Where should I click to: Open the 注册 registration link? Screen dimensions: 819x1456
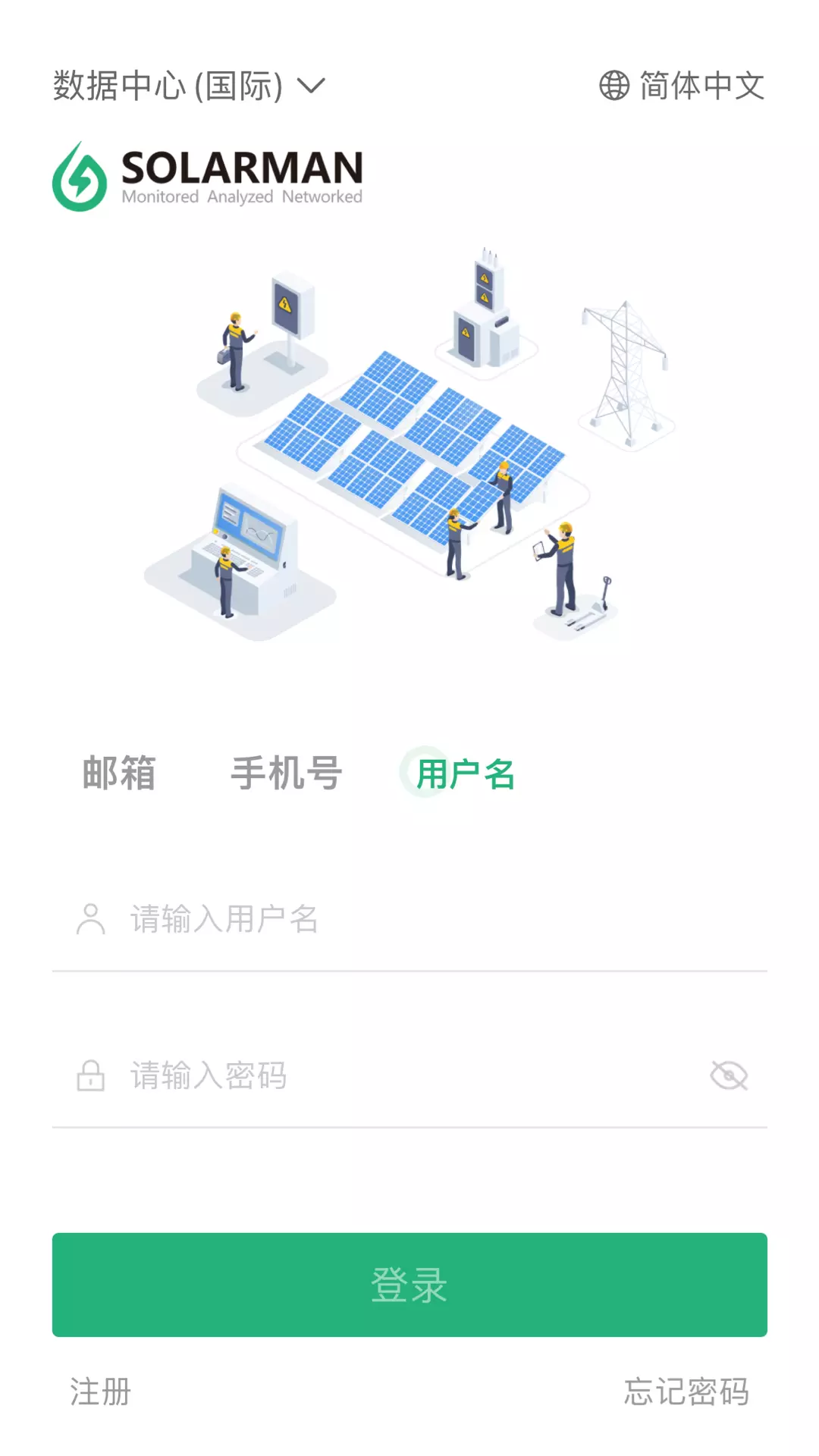click(101, 1392)
